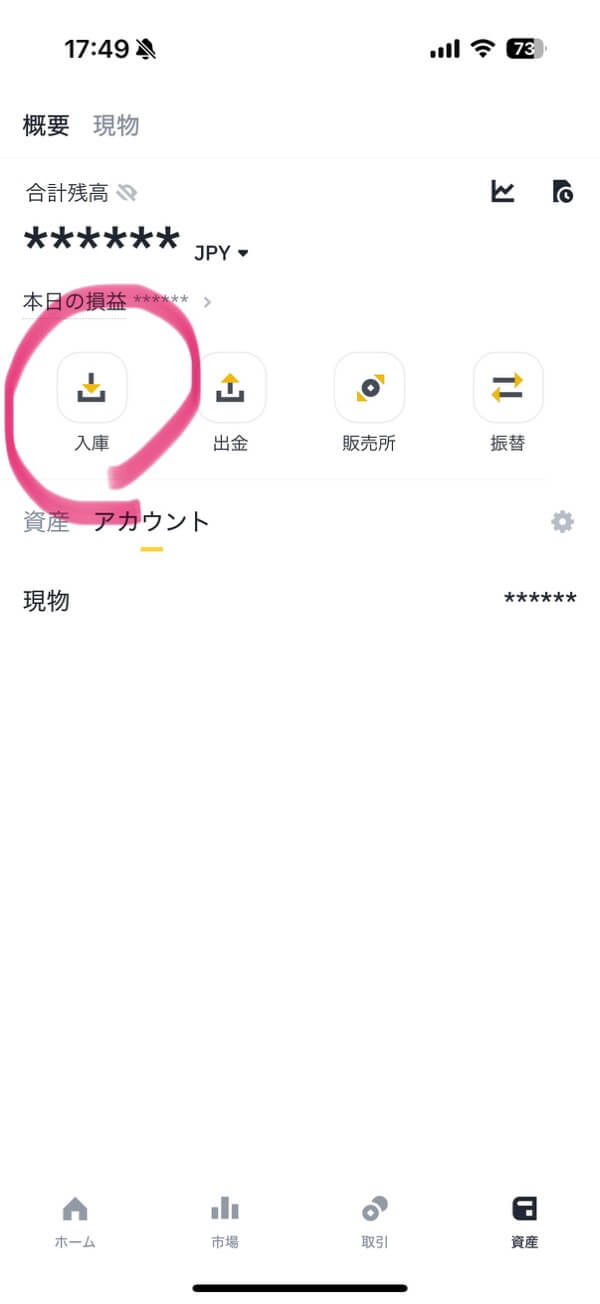The image size is (600, 1304).
Task: Select the 概要 top tab
Action: tap(46, 126)
